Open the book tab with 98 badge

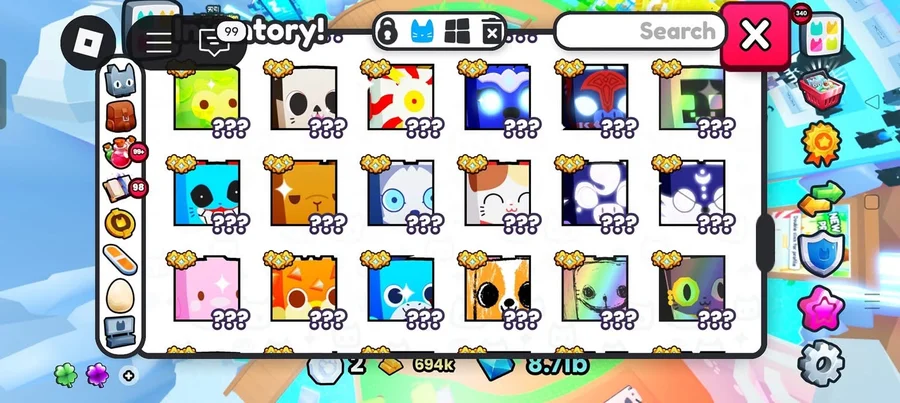[118, 189]
